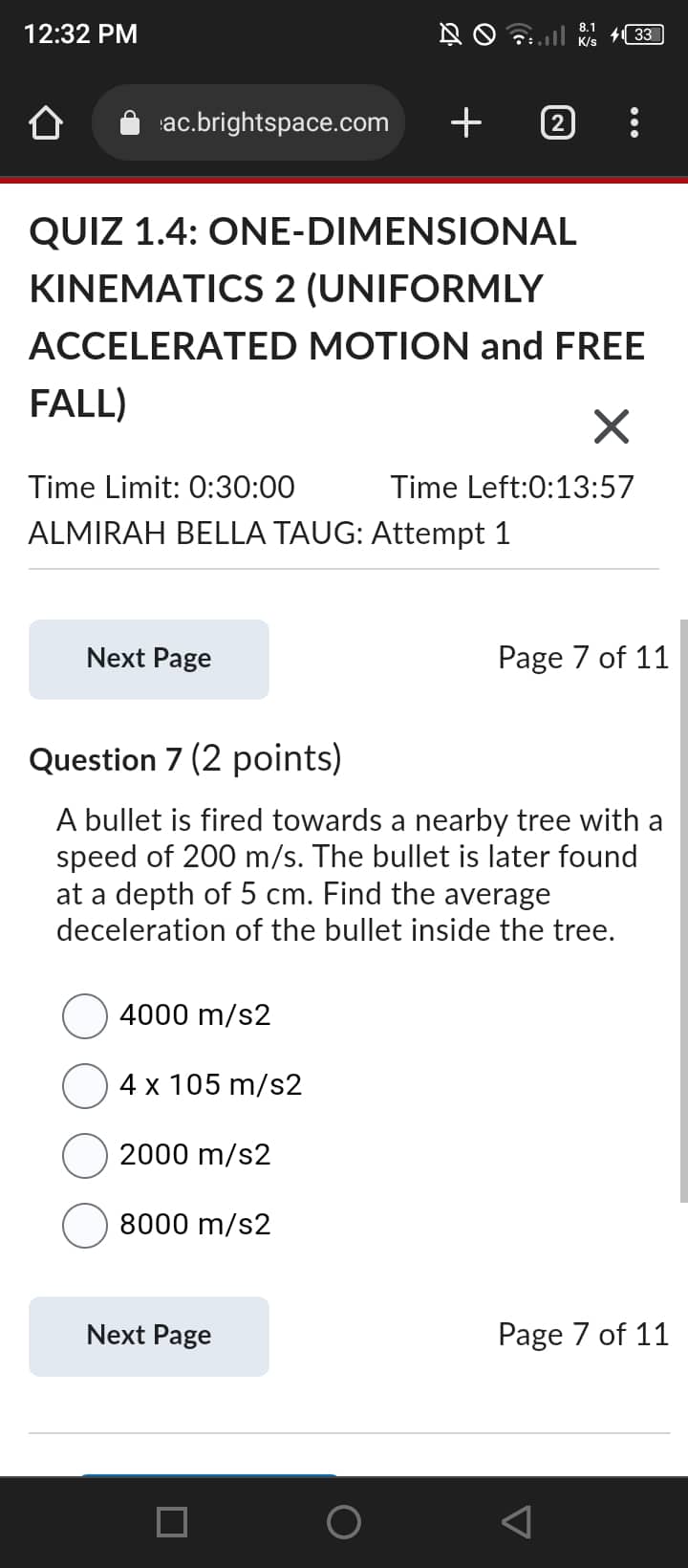688x1568 pixels.
Task: Tap the recent apps square navigation icon
Action: pos(171,1523)
